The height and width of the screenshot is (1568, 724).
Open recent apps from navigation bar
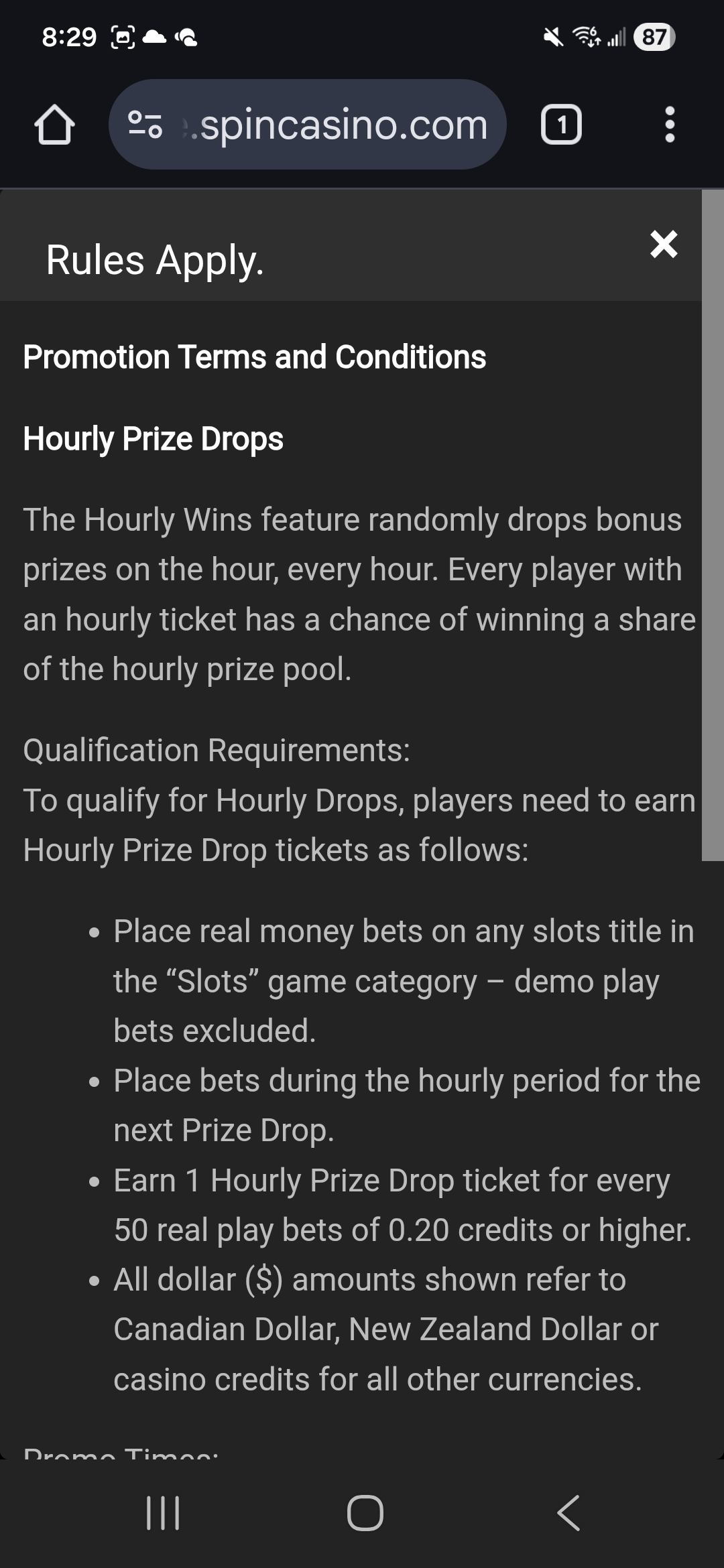point(163,1513)
